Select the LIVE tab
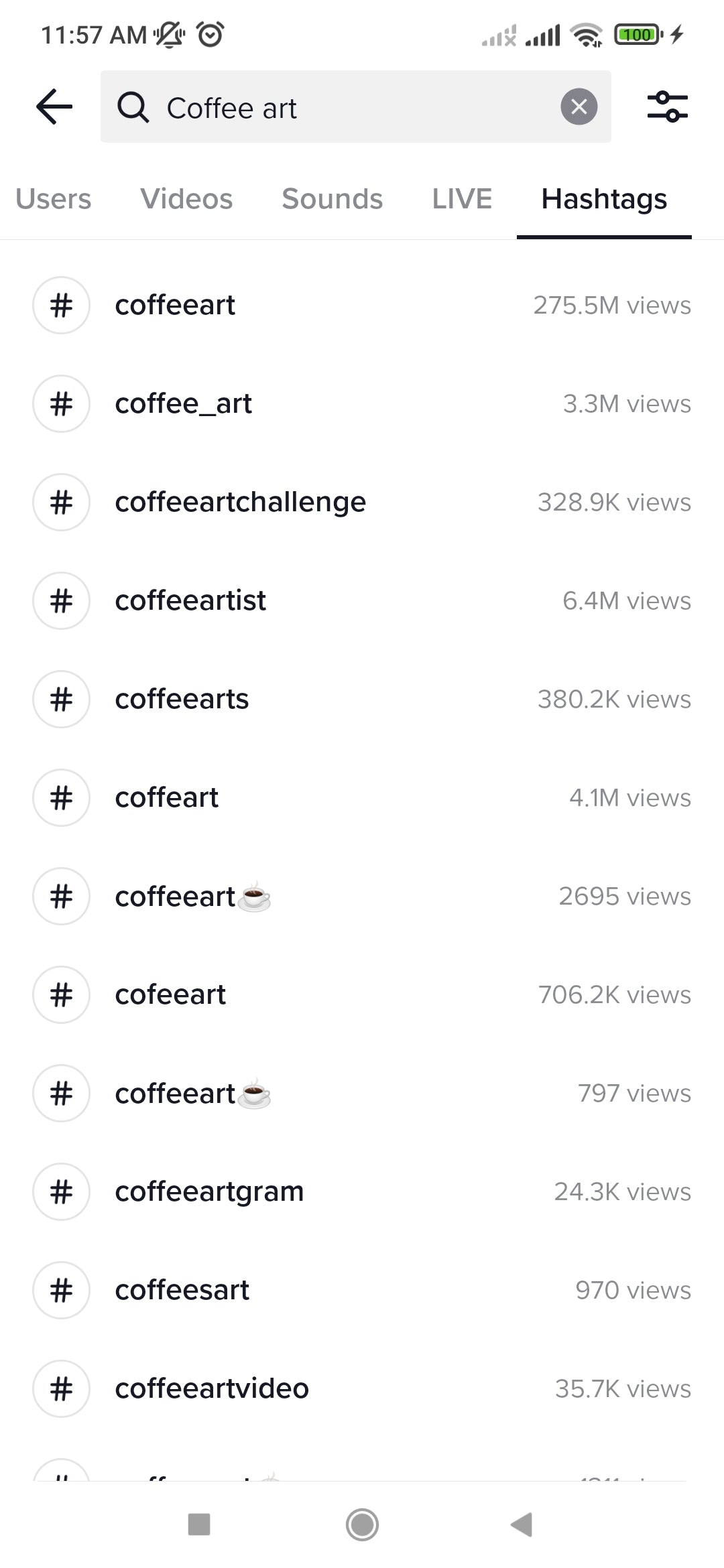This screenshot has height=1568, width=724. (x=461, y=198)
